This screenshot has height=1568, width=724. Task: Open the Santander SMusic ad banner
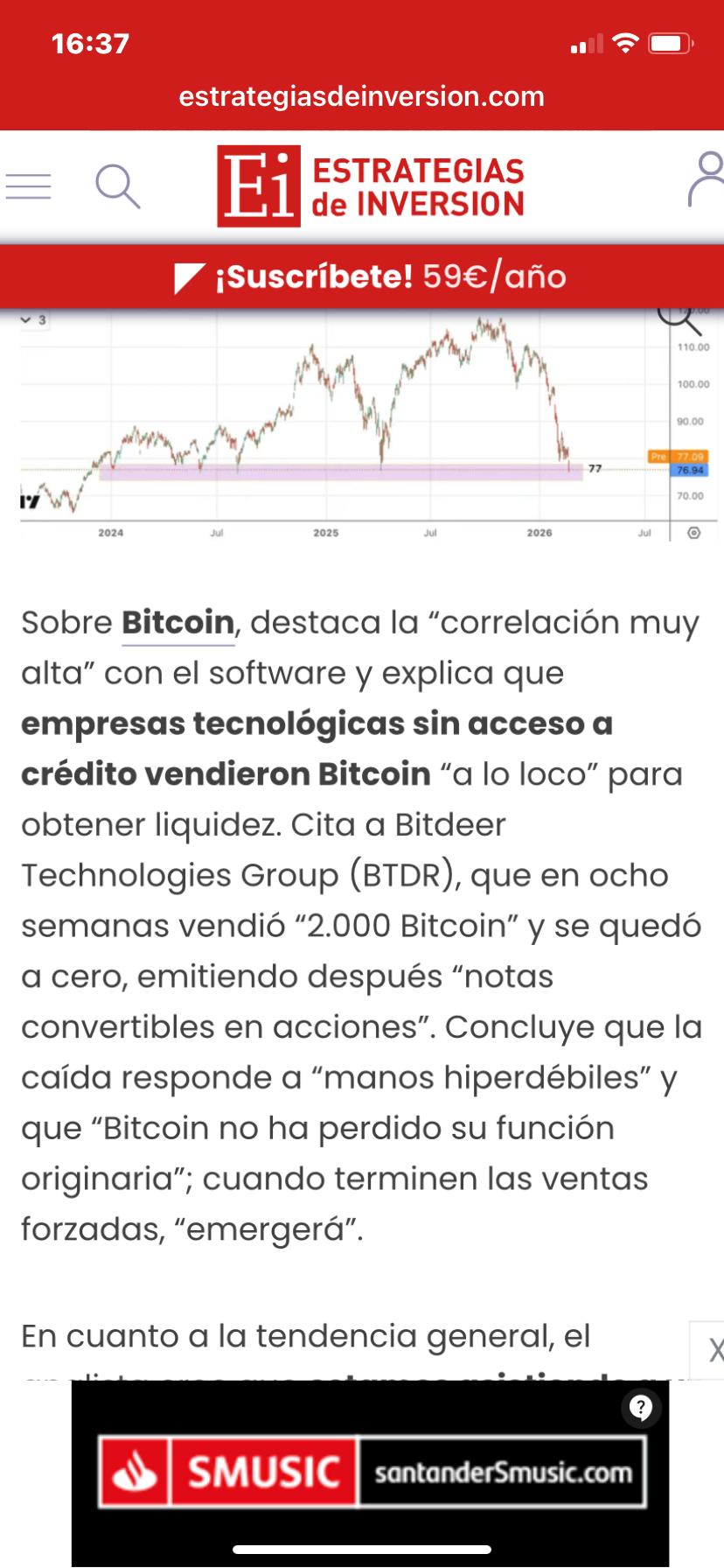coord(372,1472)
